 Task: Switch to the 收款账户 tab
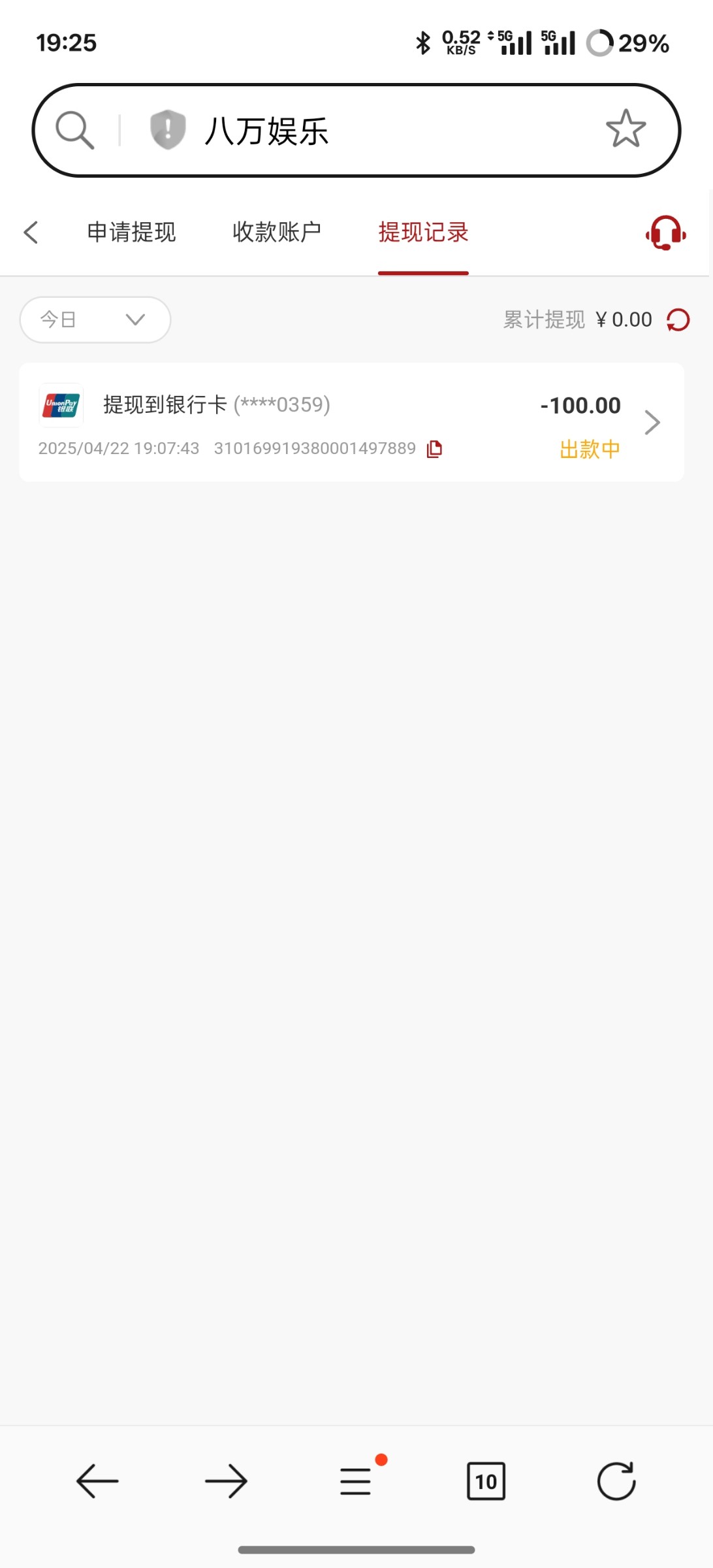[x=277, y=232]
